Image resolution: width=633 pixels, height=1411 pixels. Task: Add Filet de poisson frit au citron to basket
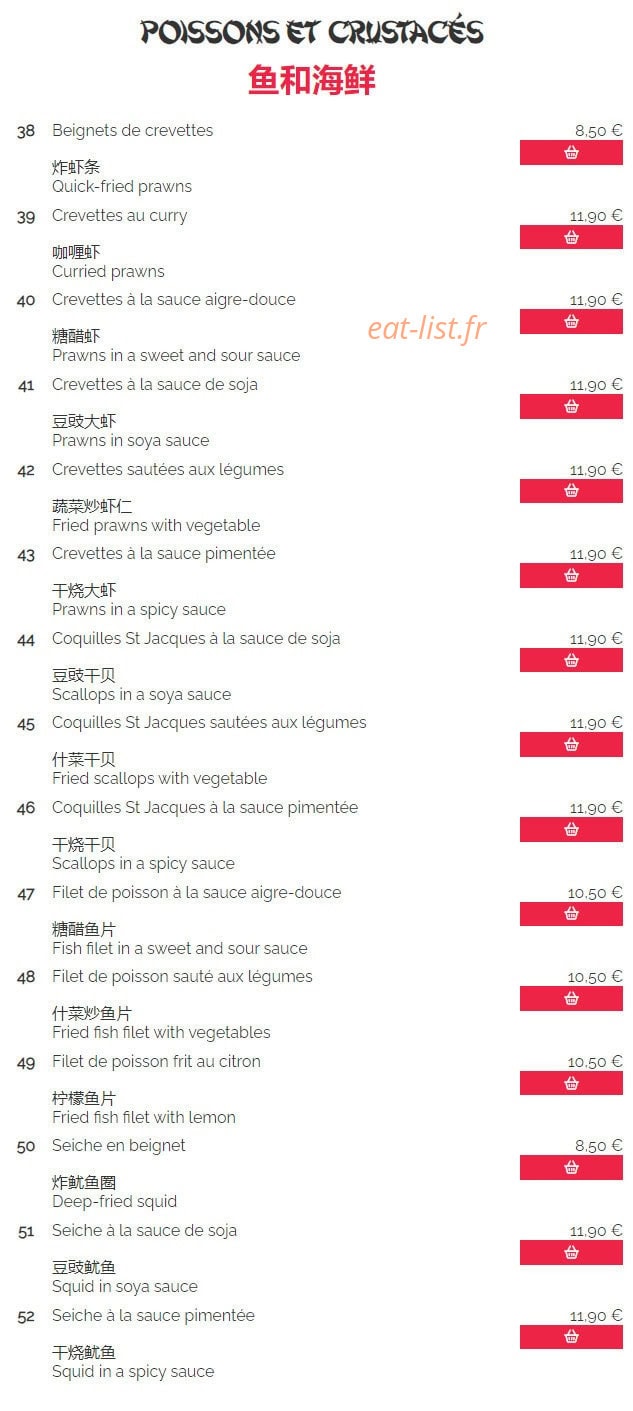(571, 1083)
